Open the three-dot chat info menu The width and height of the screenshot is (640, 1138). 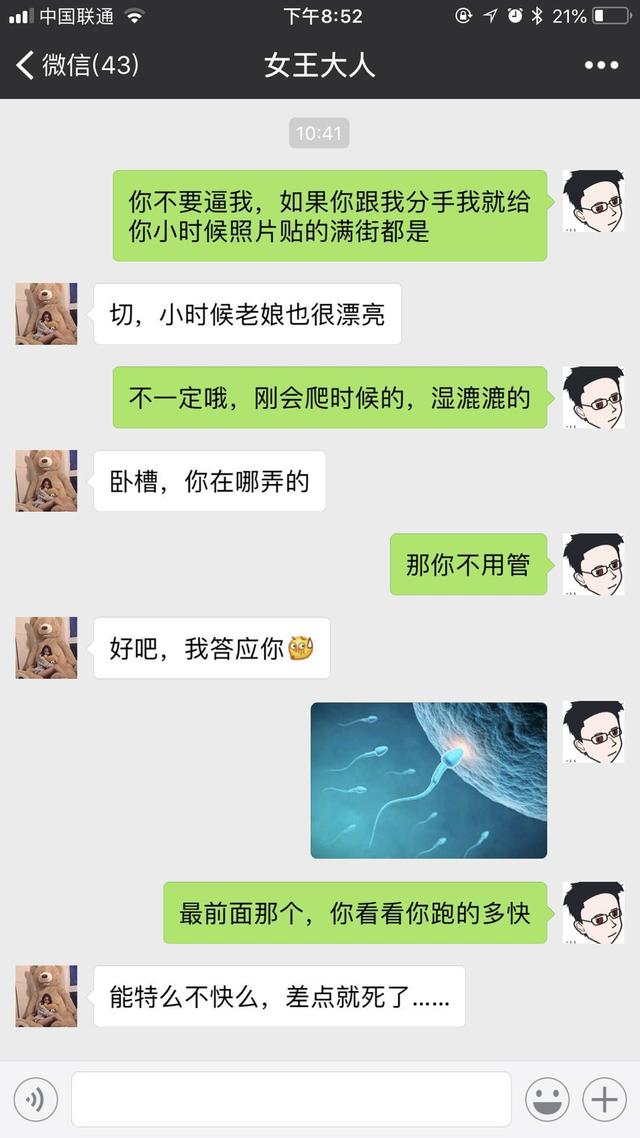click(602, 65)
